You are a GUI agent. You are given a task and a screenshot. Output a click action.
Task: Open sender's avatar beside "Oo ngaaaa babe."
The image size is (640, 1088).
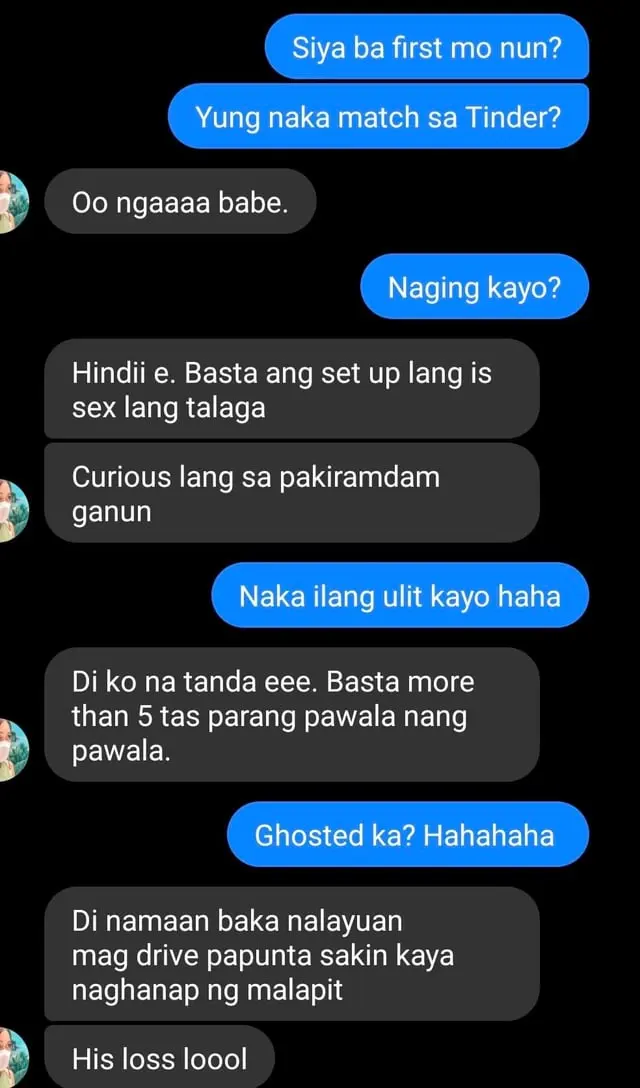click(12, 201)
